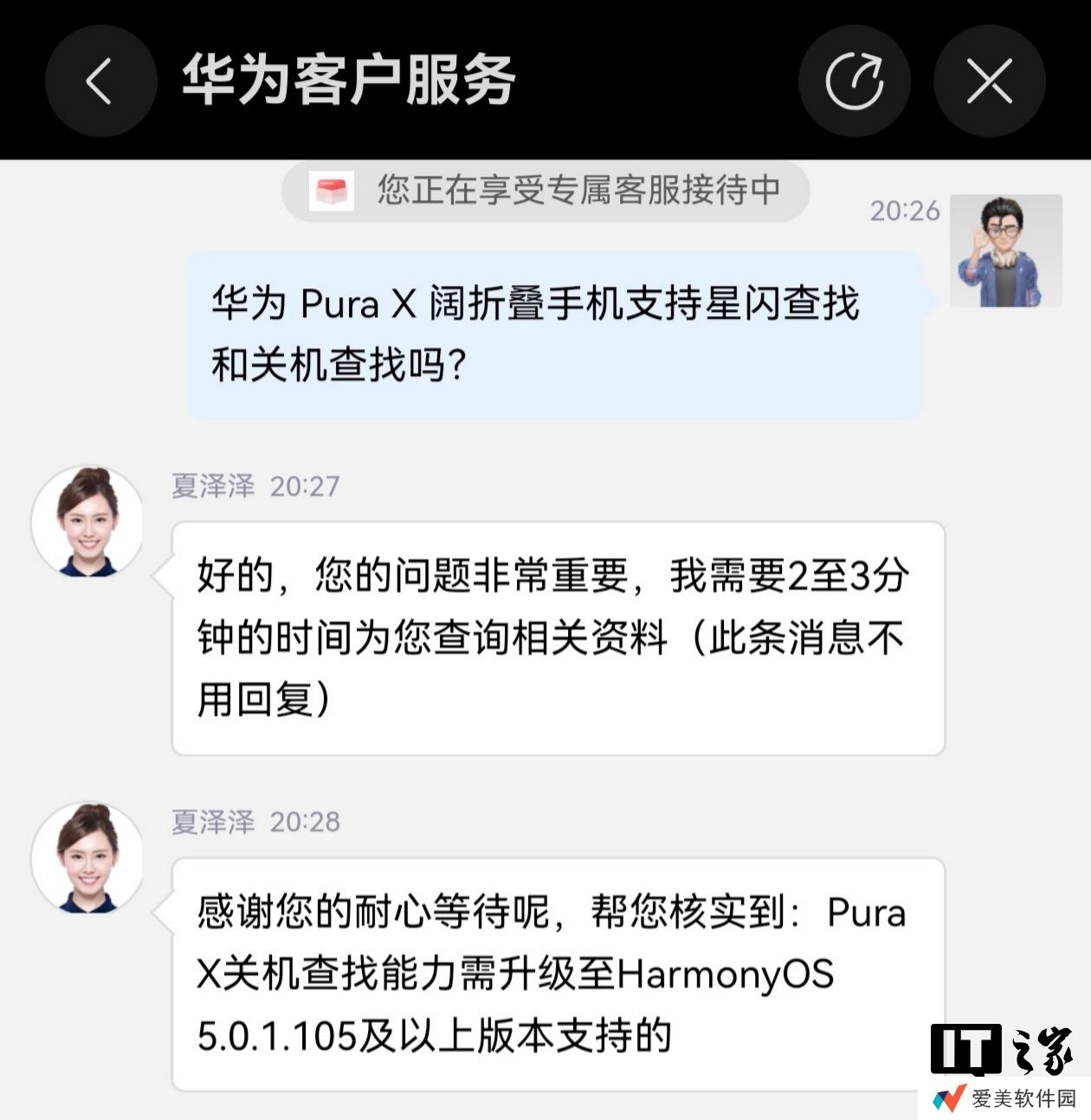Tap the refresh/share arrow icon in header

[854, 81]
